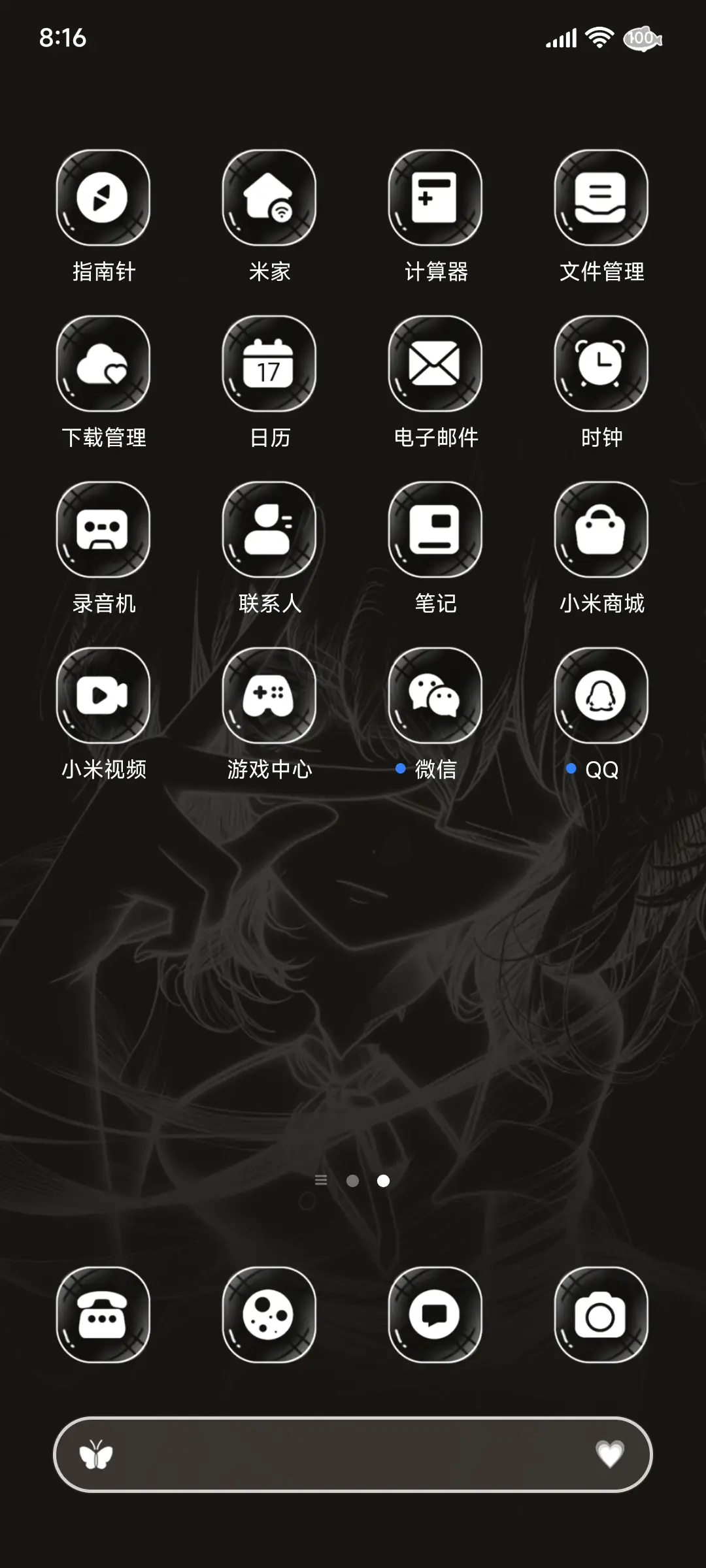This screenshot has height=1568, width=706.
Task: Open the 电子邮件 email app
Action: pyautogui.click(x=435, y=364)
